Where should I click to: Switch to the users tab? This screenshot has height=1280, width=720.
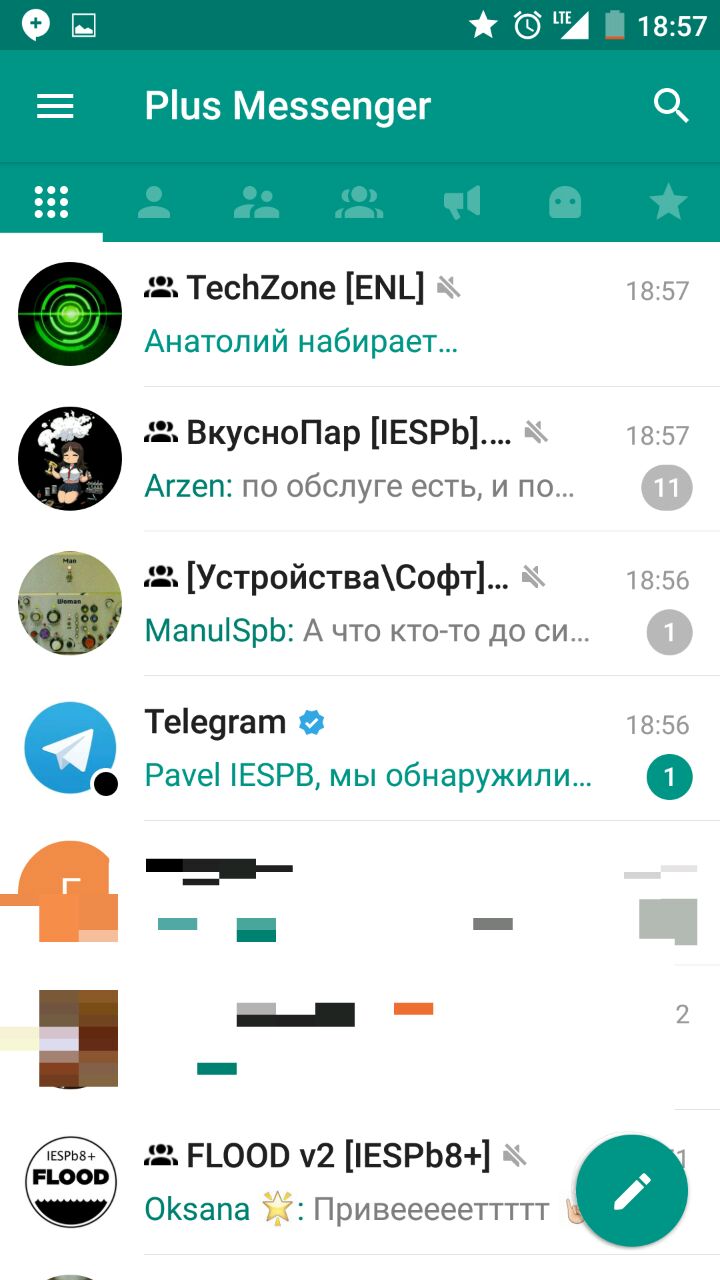[x=154, y=202]
